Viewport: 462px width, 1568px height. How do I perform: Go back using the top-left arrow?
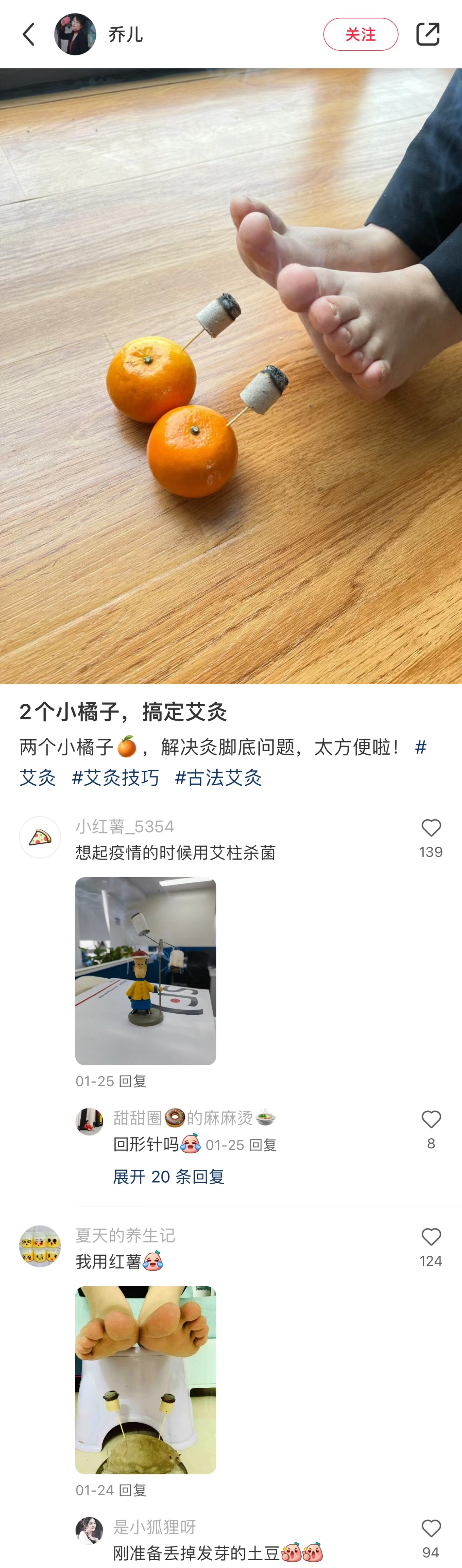click(29, 35)
